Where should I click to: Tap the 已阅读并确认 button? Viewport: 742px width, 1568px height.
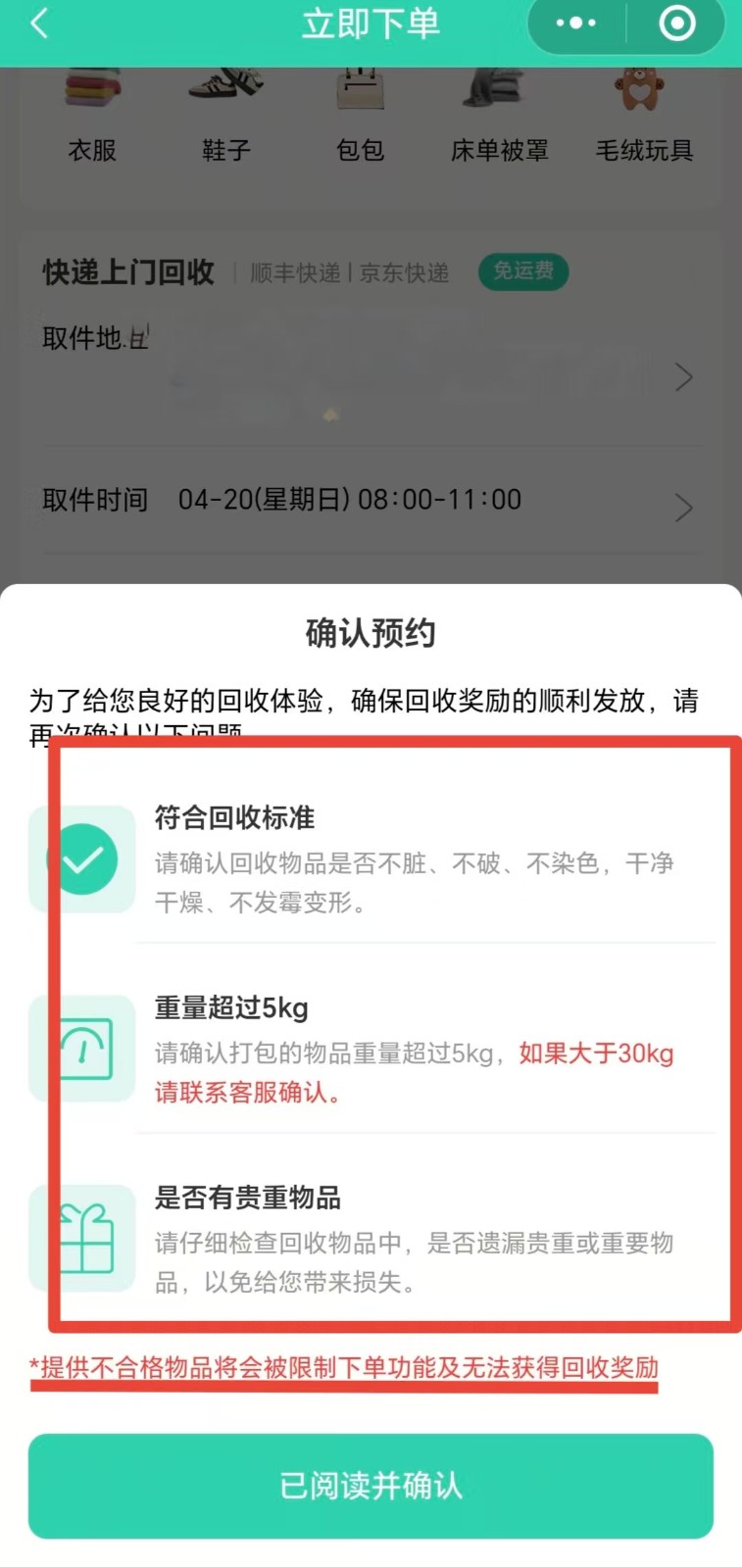(x=371, y=1486)
